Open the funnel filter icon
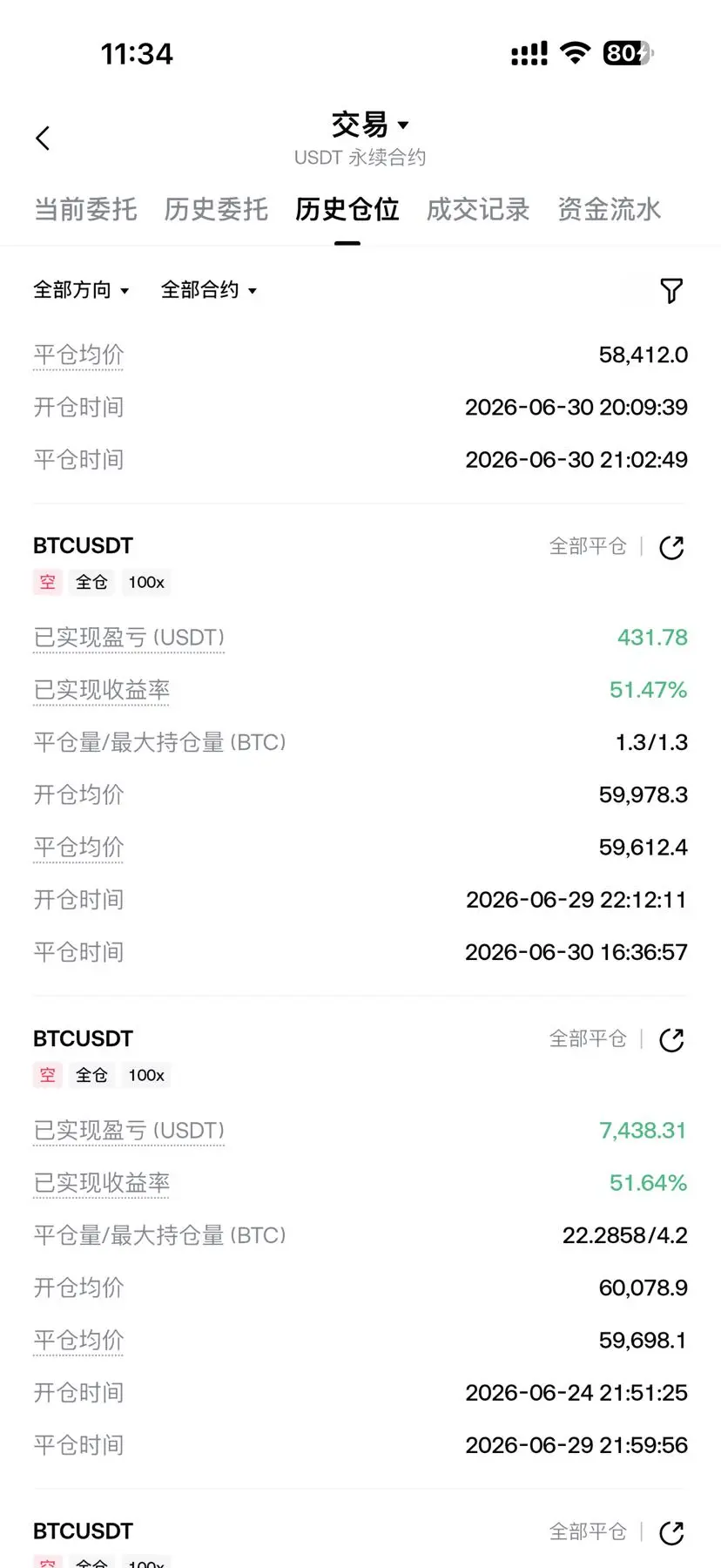 point(671,291)
